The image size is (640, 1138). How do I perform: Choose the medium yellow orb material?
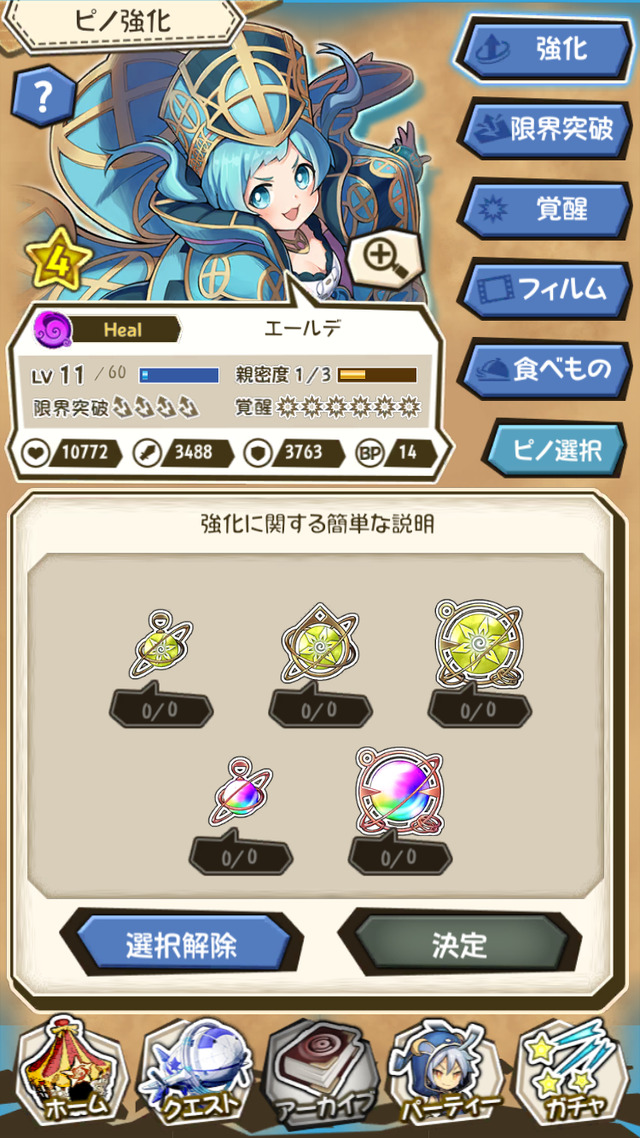[x=320, y=643]
